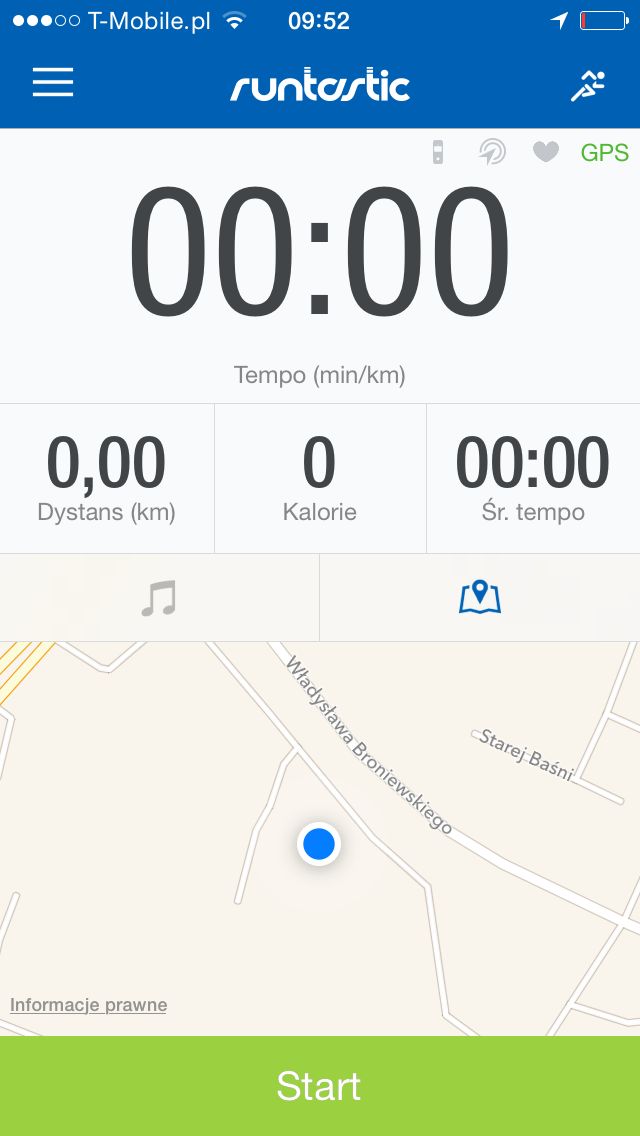Tap the heart rate monitor icon

546,151
